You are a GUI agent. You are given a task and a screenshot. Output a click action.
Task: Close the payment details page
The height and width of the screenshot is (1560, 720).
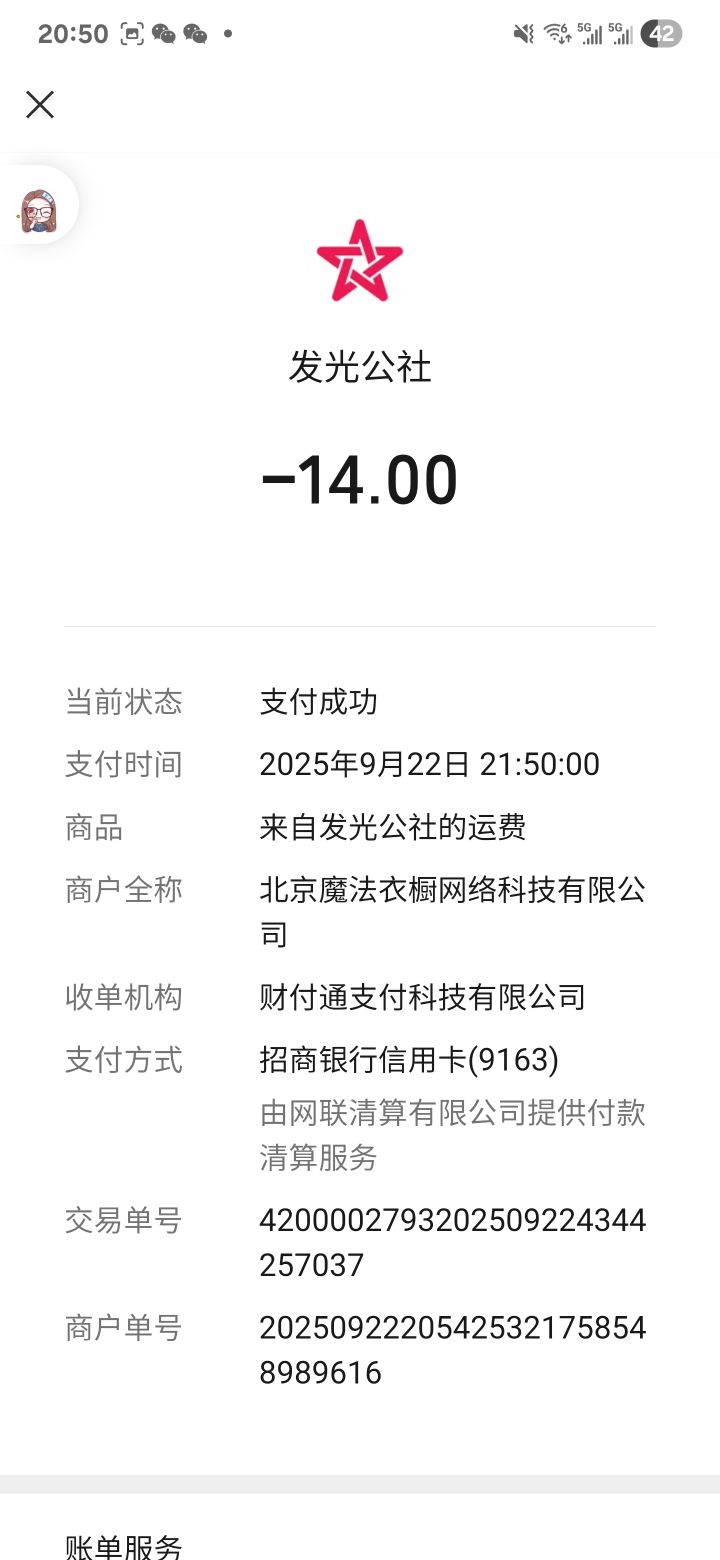40,105
